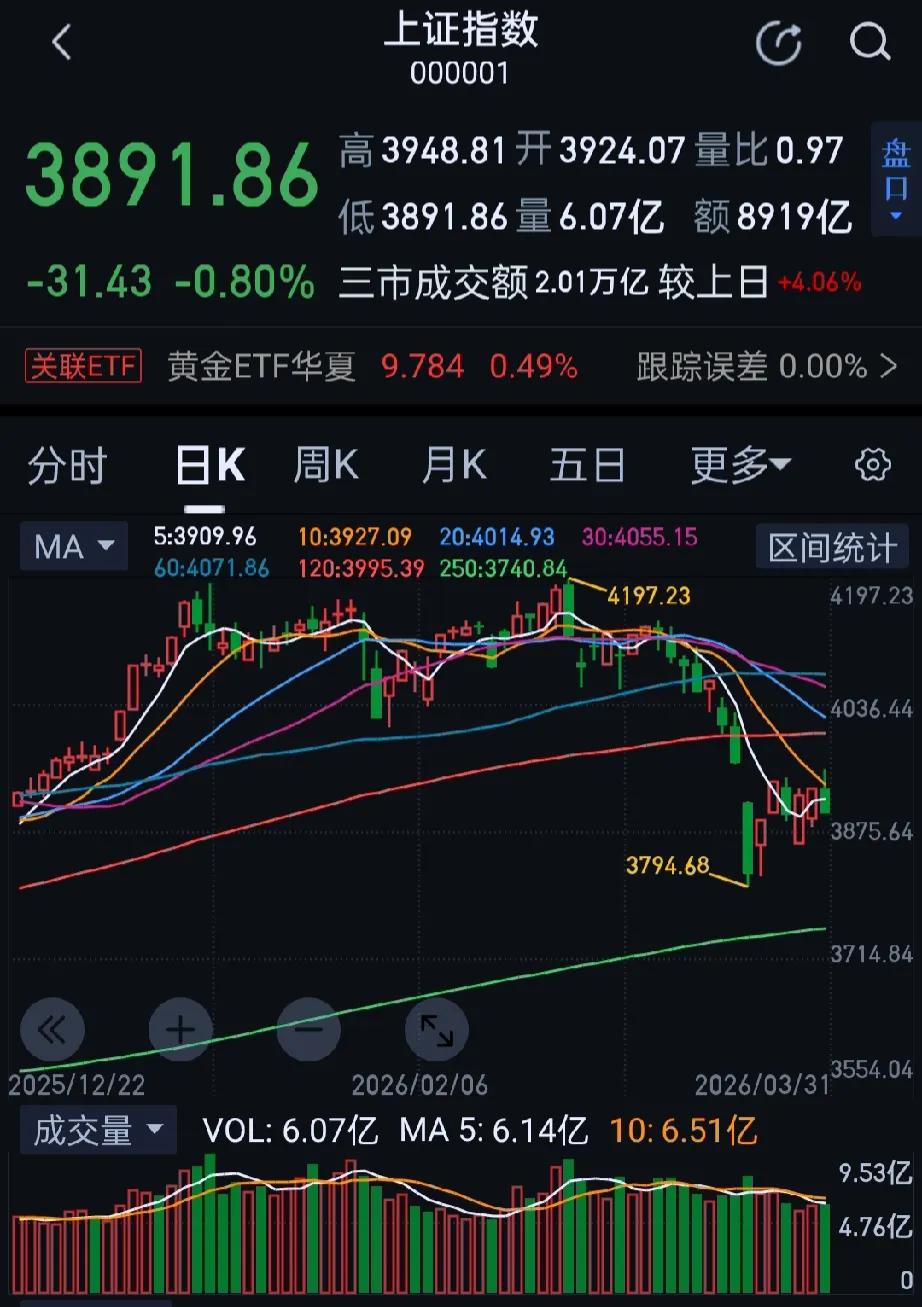Image resolution: width=922 pixels, height=1307 pixels.
Task: Open the 区间统计 range statistics tool
Action: (831, 546)
